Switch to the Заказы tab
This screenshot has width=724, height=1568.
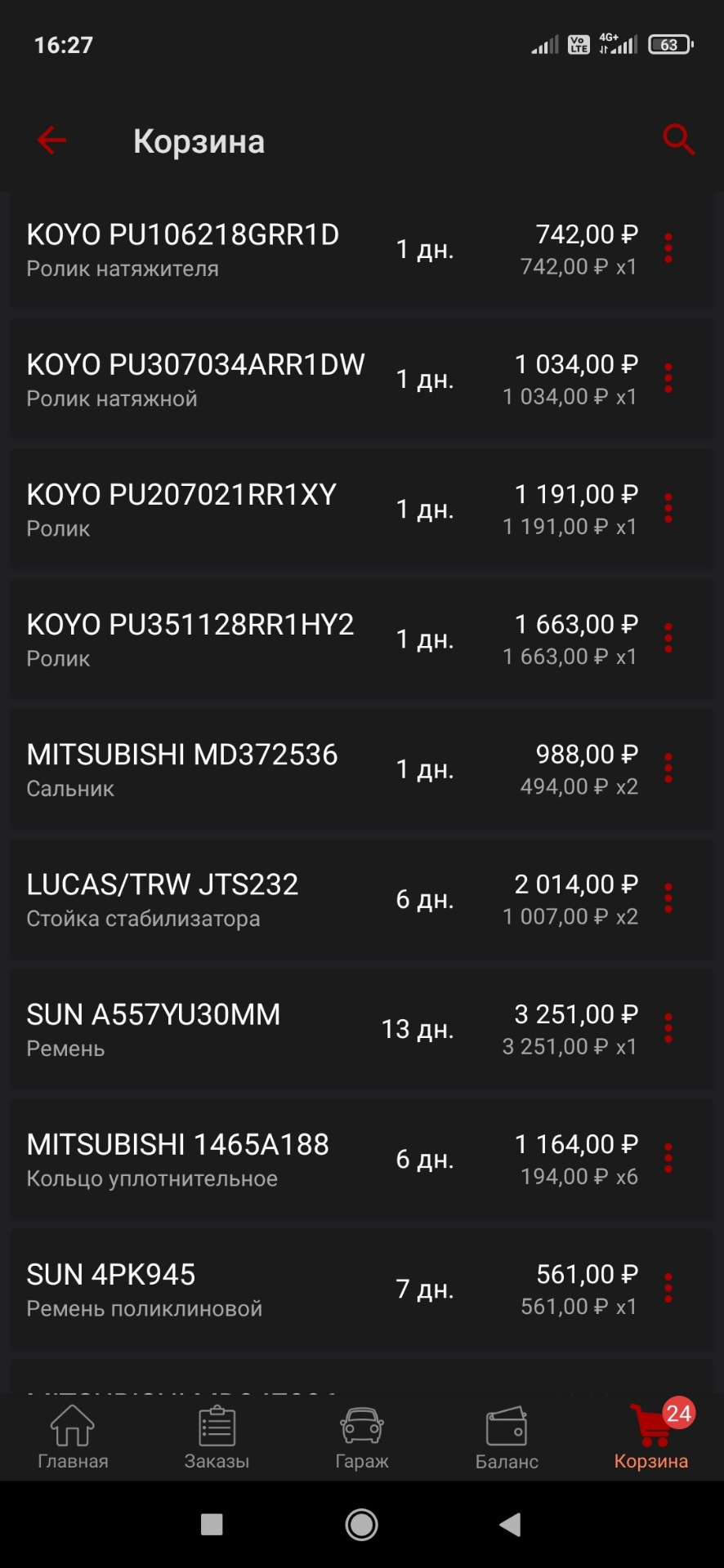tap(217, 1439)
